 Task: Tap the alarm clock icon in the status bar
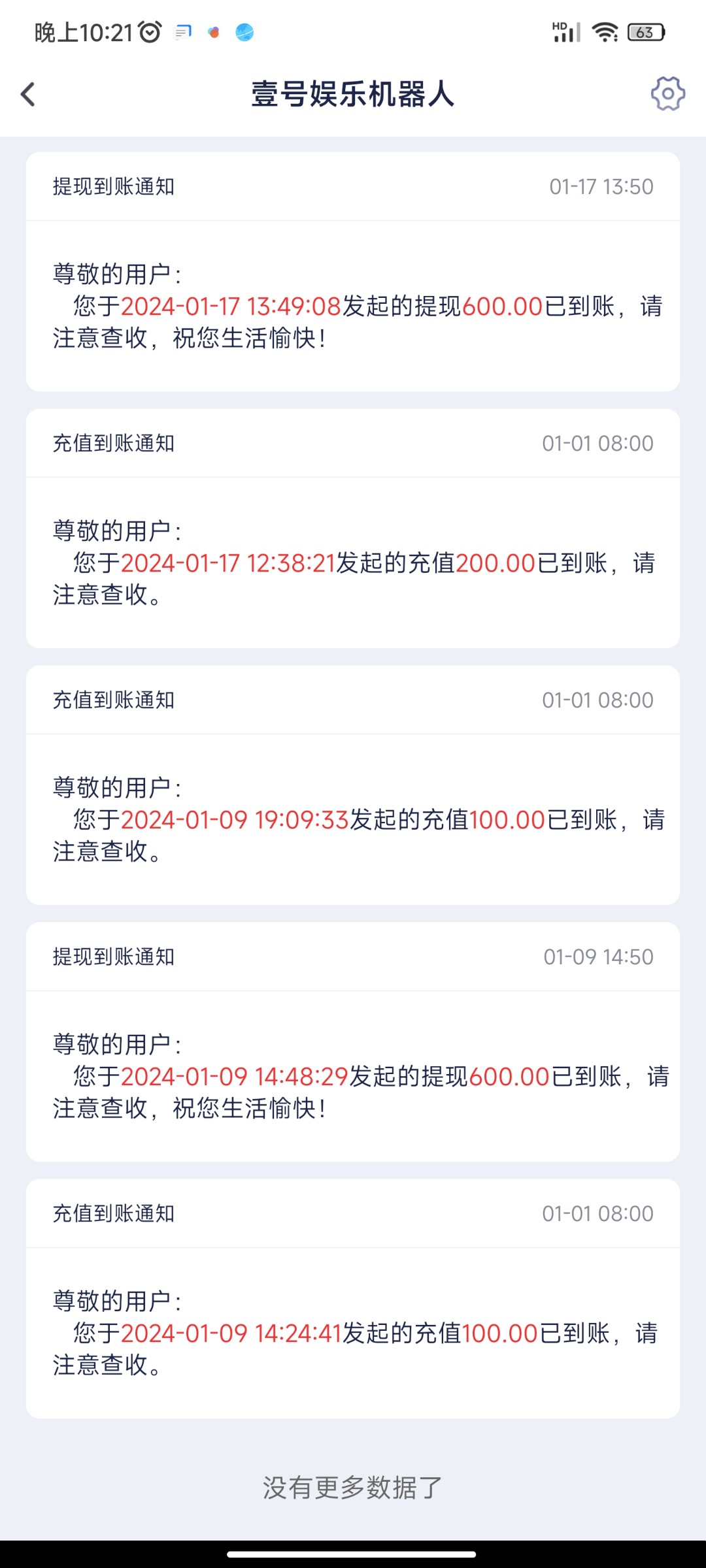[149, 31]
